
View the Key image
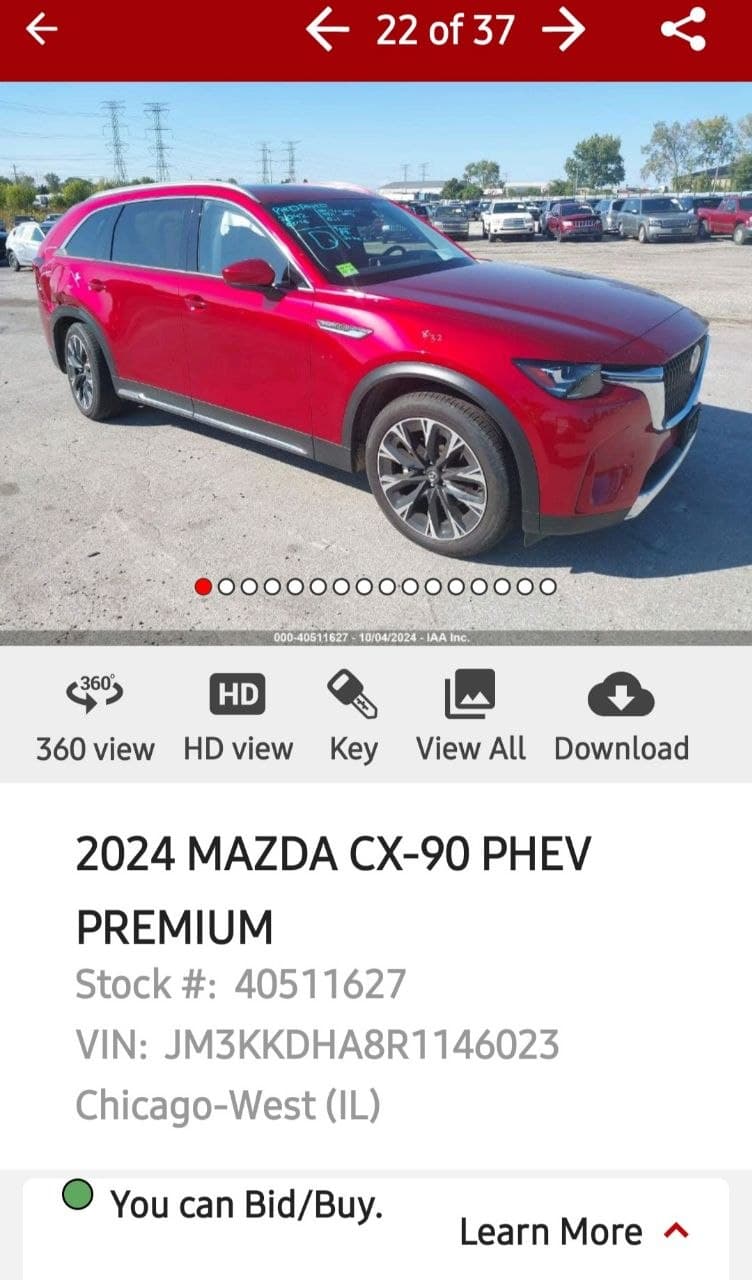click(x=353, y=716)
